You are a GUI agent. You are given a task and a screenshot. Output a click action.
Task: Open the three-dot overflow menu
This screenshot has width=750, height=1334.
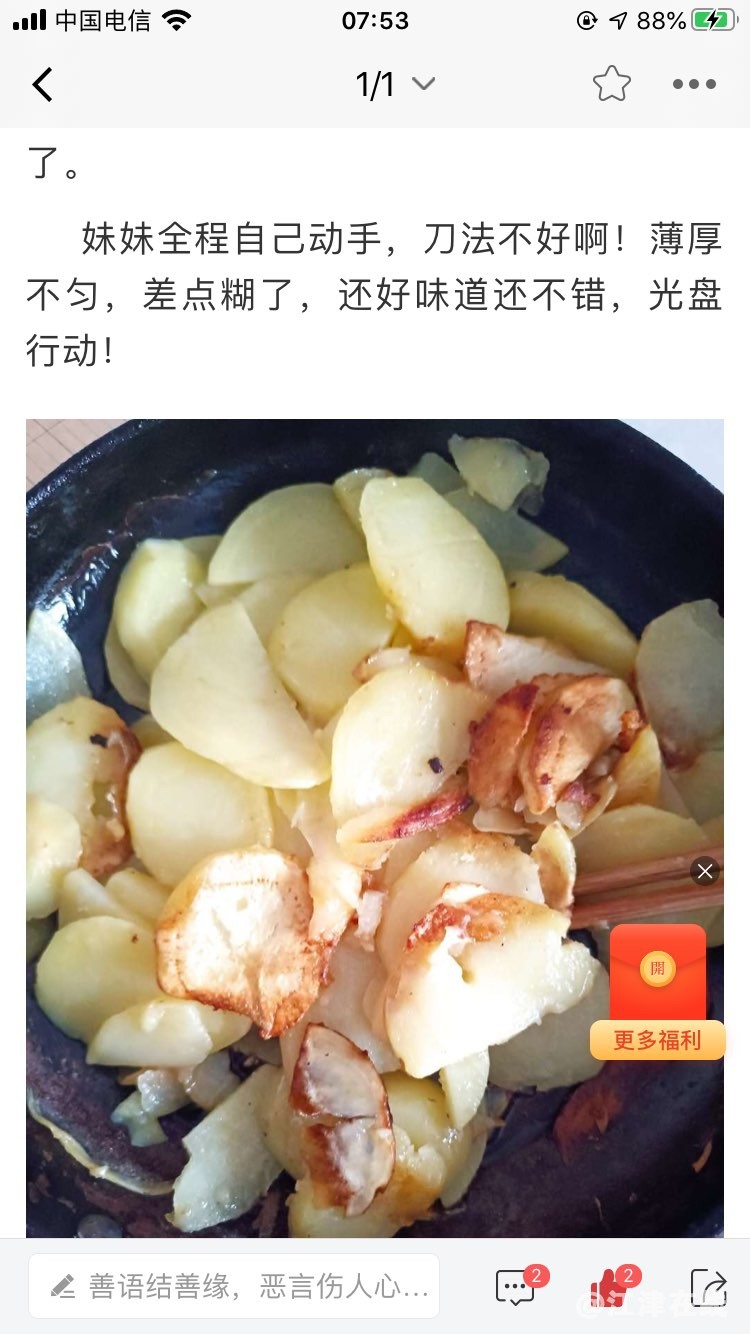pyautogui.click(x=694, y=85)
